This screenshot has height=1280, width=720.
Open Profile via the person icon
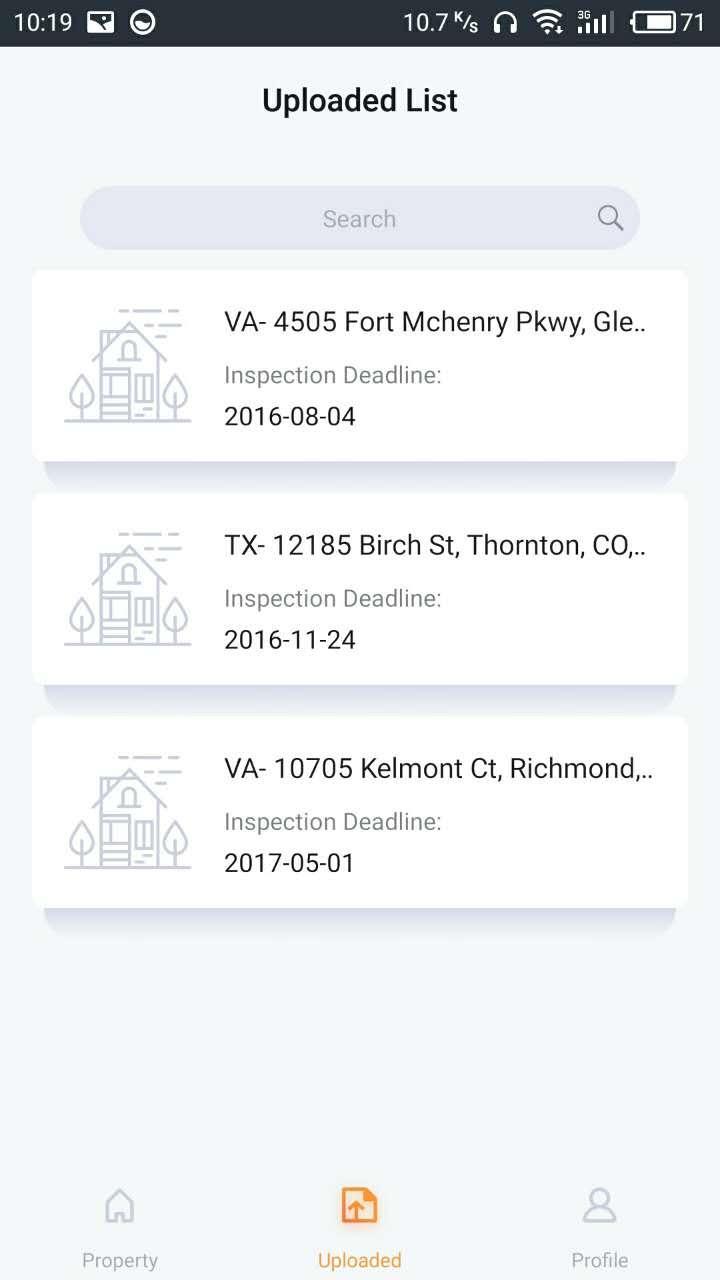598,1206
